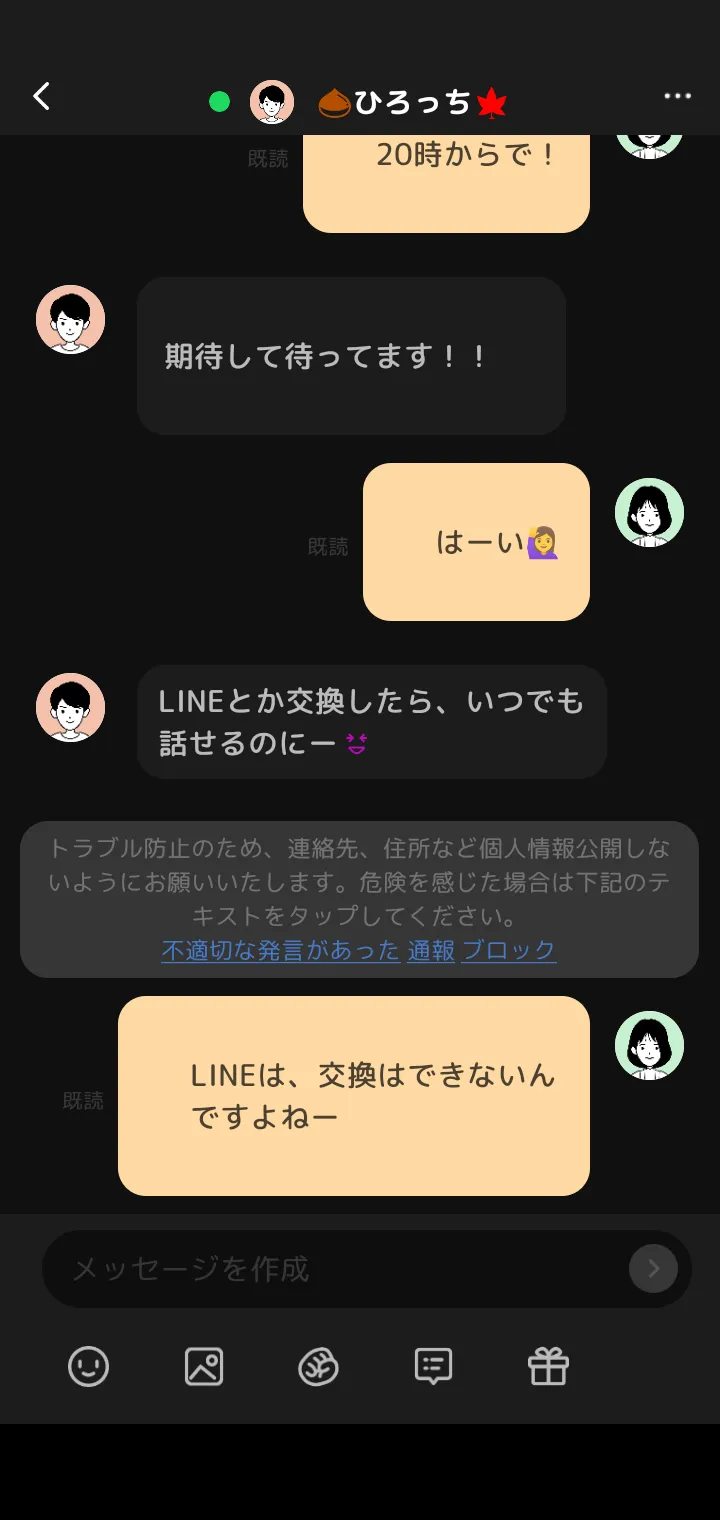Open the three-dot overflow menu
This screenshot has width=720, height=1520.
click(x=677, y=96)
